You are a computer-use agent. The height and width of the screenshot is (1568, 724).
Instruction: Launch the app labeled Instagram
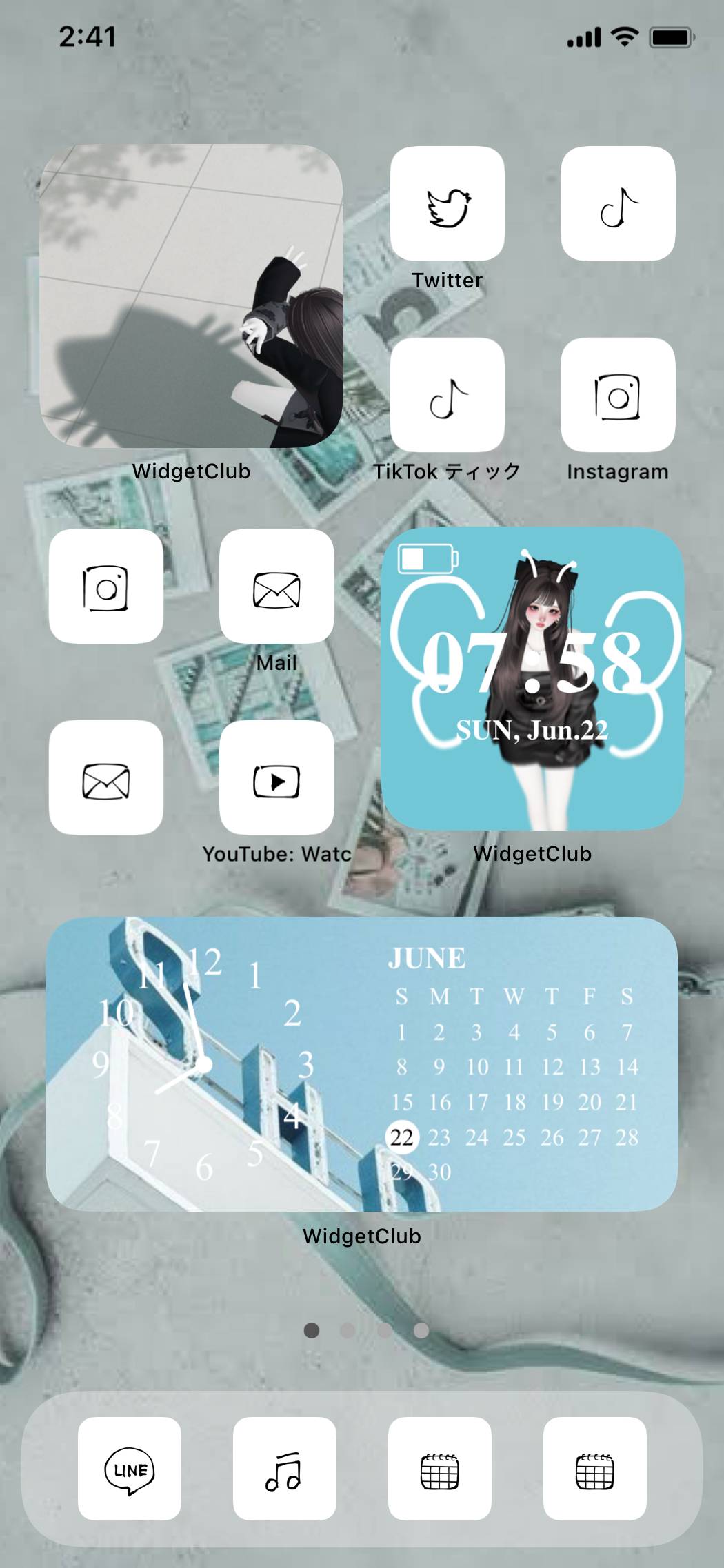[617, 395]
